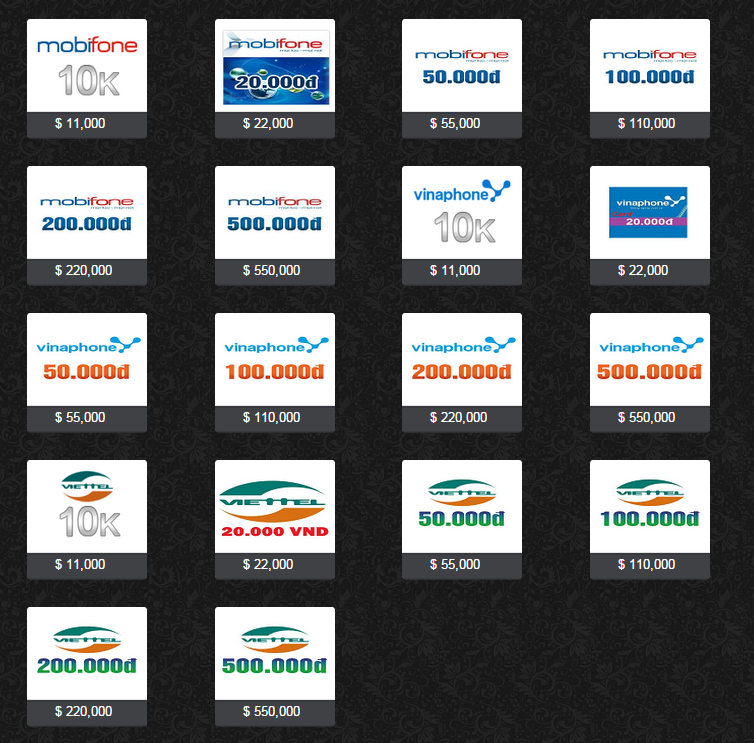Open the Viettel 200.000đ card
The height and width of the screenshot is (743, 754).
pyautogui.click(x=87, y=654)
